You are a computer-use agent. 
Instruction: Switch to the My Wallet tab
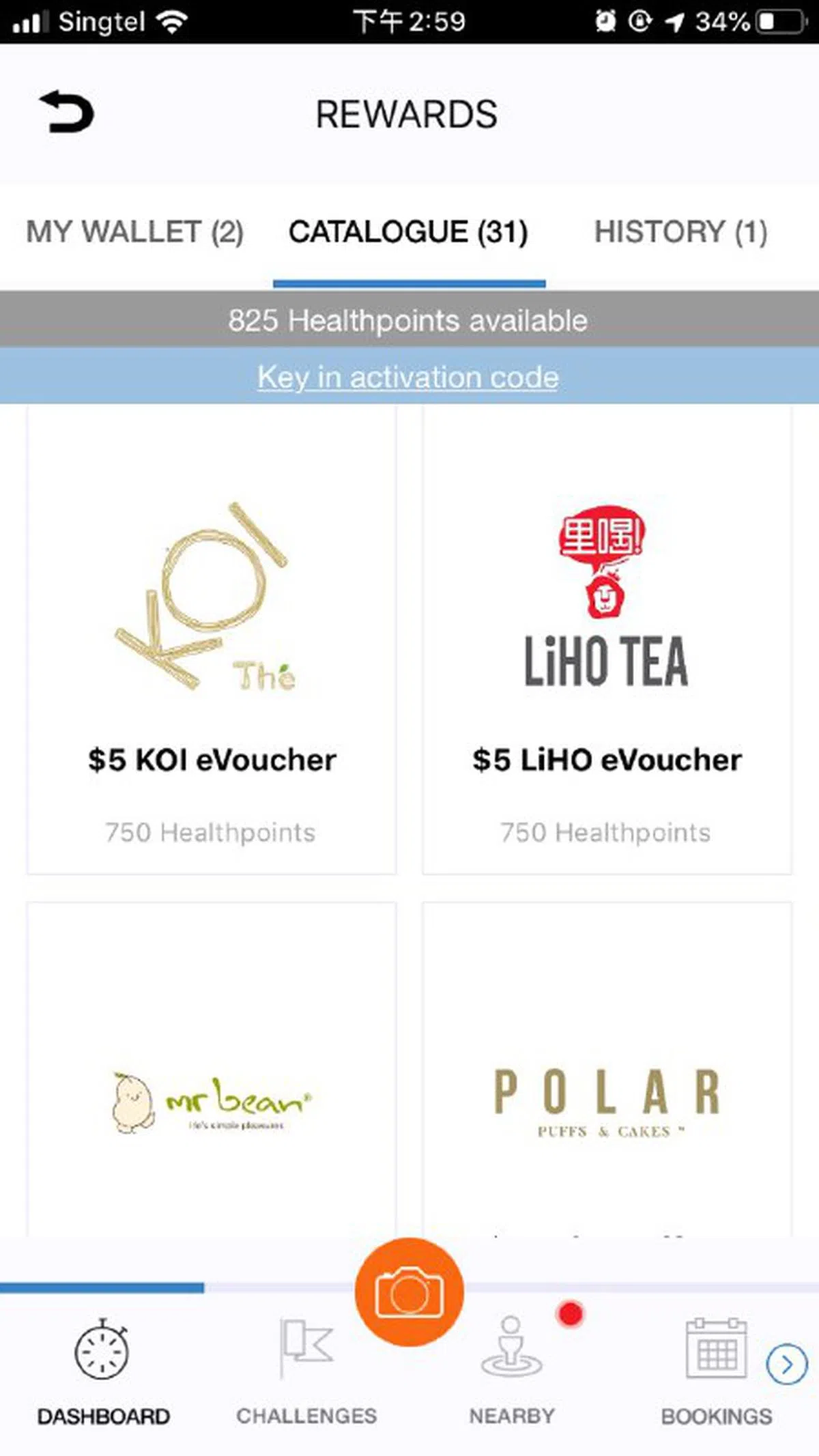[x=134, y=232]
